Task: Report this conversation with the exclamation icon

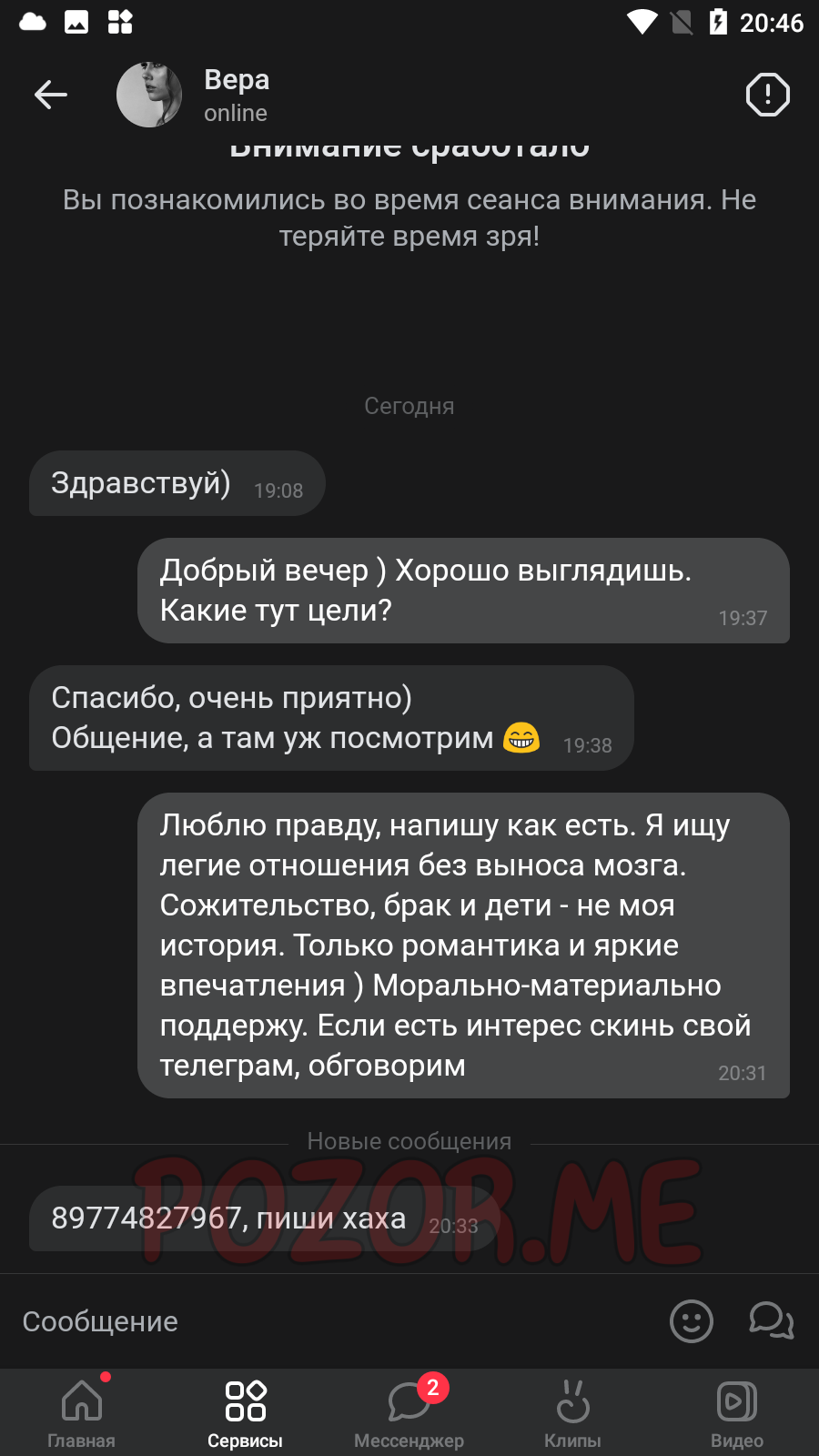Action: [767, 95]
